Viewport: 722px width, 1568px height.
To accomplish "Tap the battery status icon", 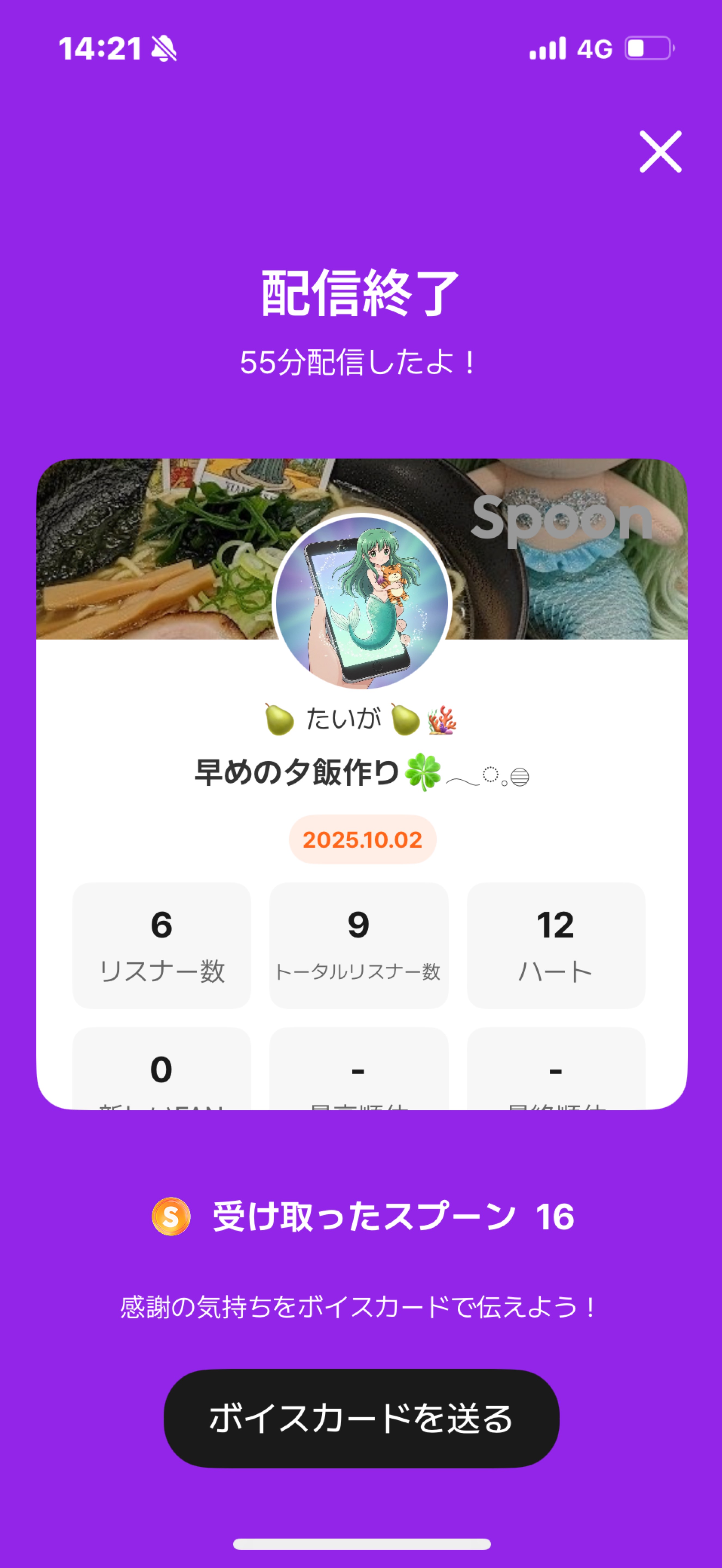I will (x=650, y=49).
